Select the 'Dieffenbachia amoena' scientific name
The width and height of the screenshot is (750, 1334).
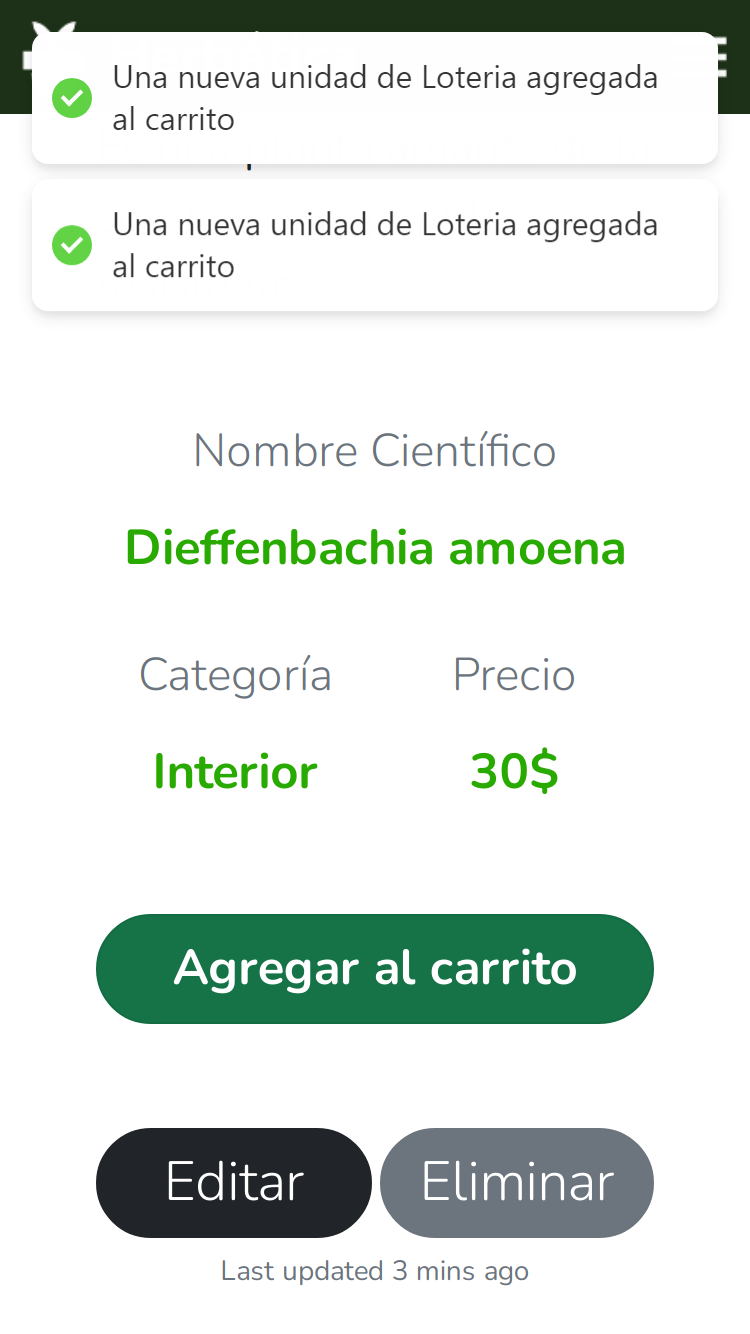pos(375,548)
